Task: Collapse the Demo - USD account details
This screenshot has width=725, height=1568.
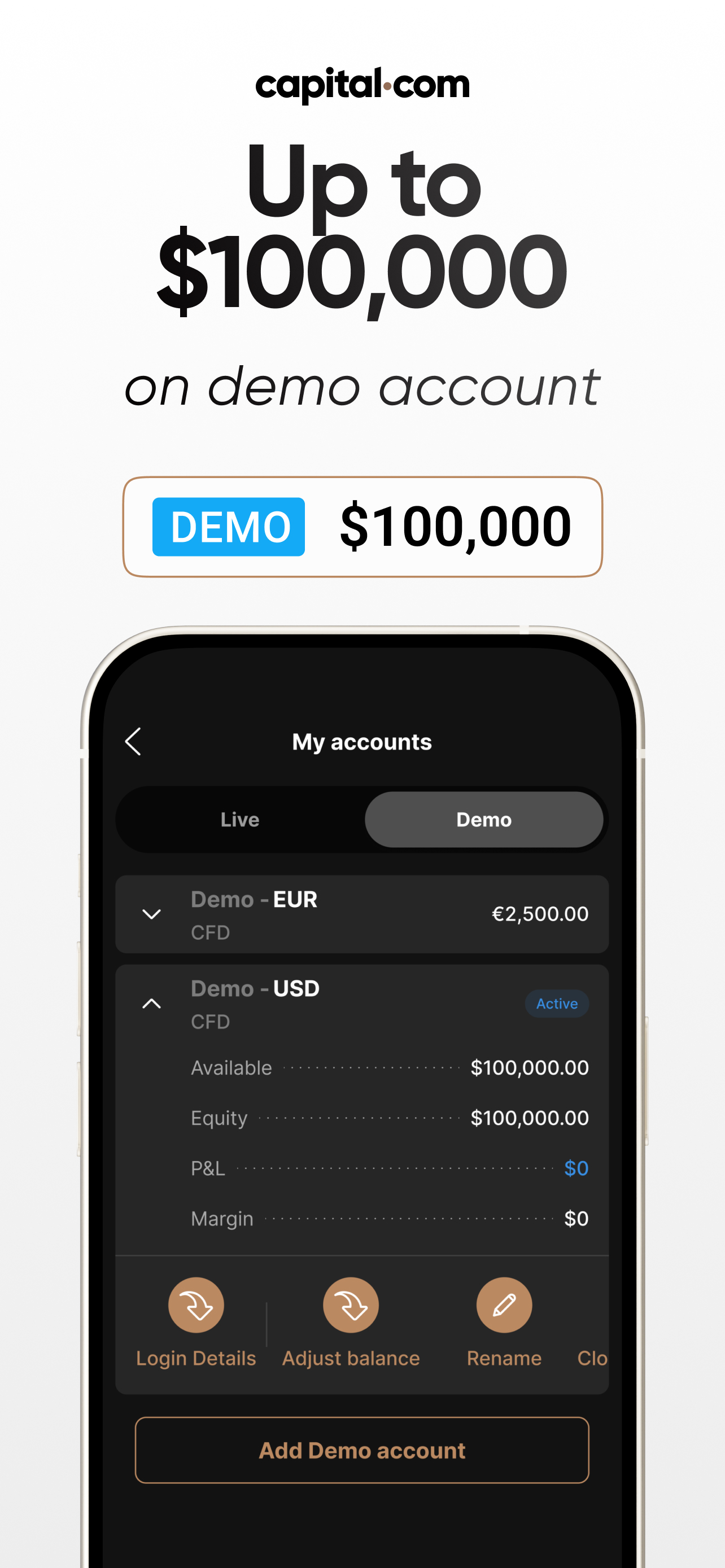Action: [x=152, y=1002]
